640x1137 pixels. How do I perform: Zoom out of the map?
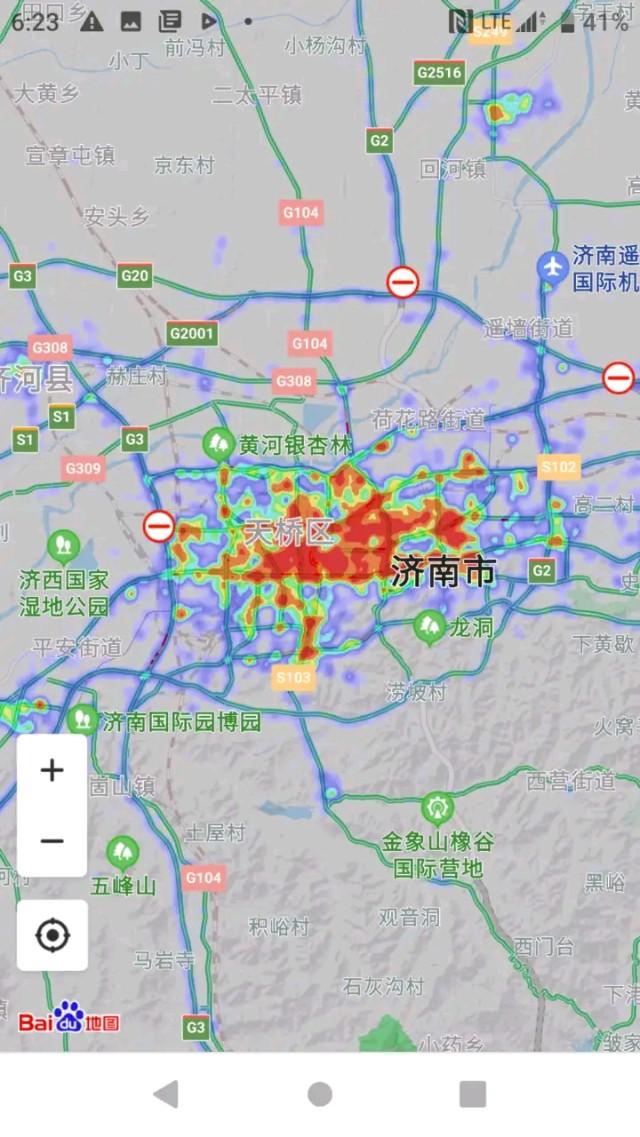click(x=52, y=841)
